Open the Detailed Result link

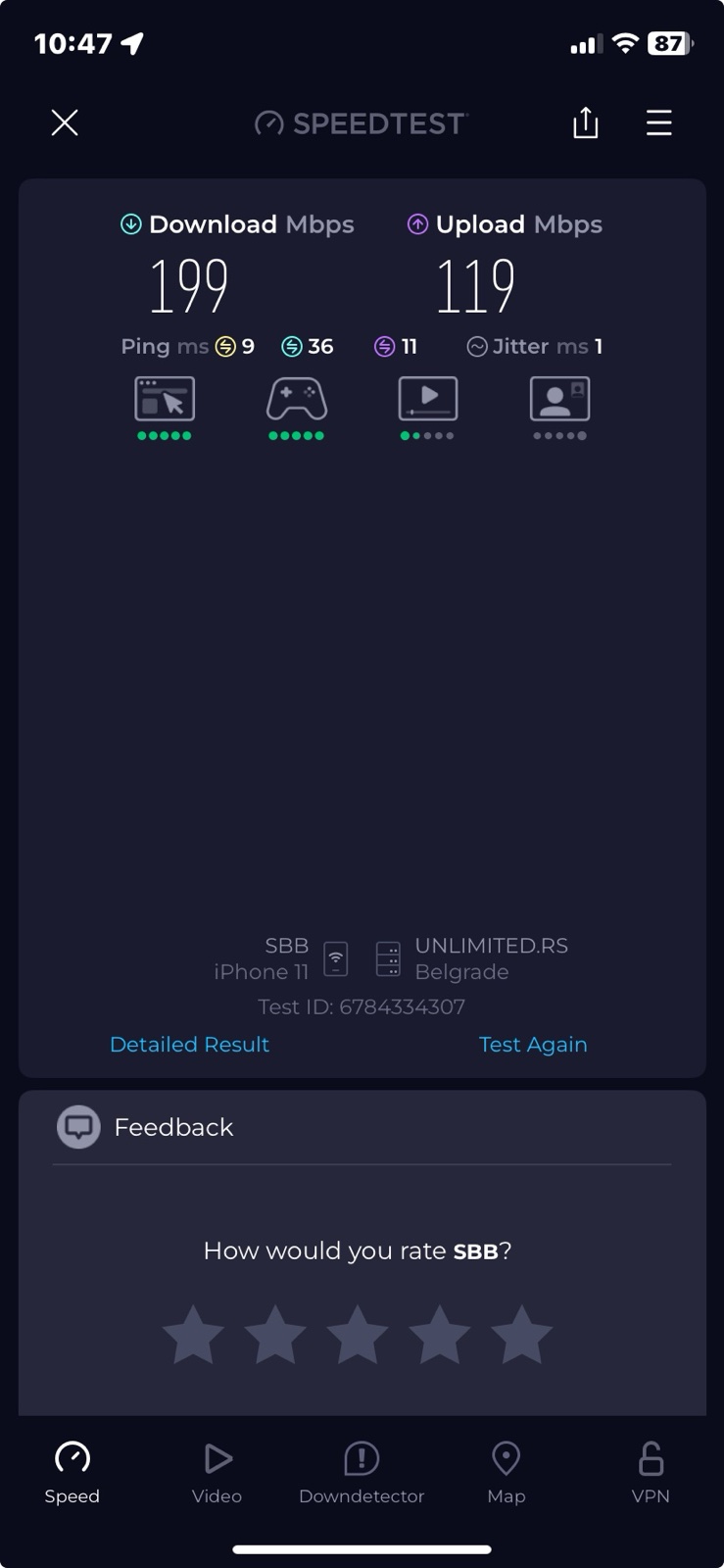[189, 1045]
